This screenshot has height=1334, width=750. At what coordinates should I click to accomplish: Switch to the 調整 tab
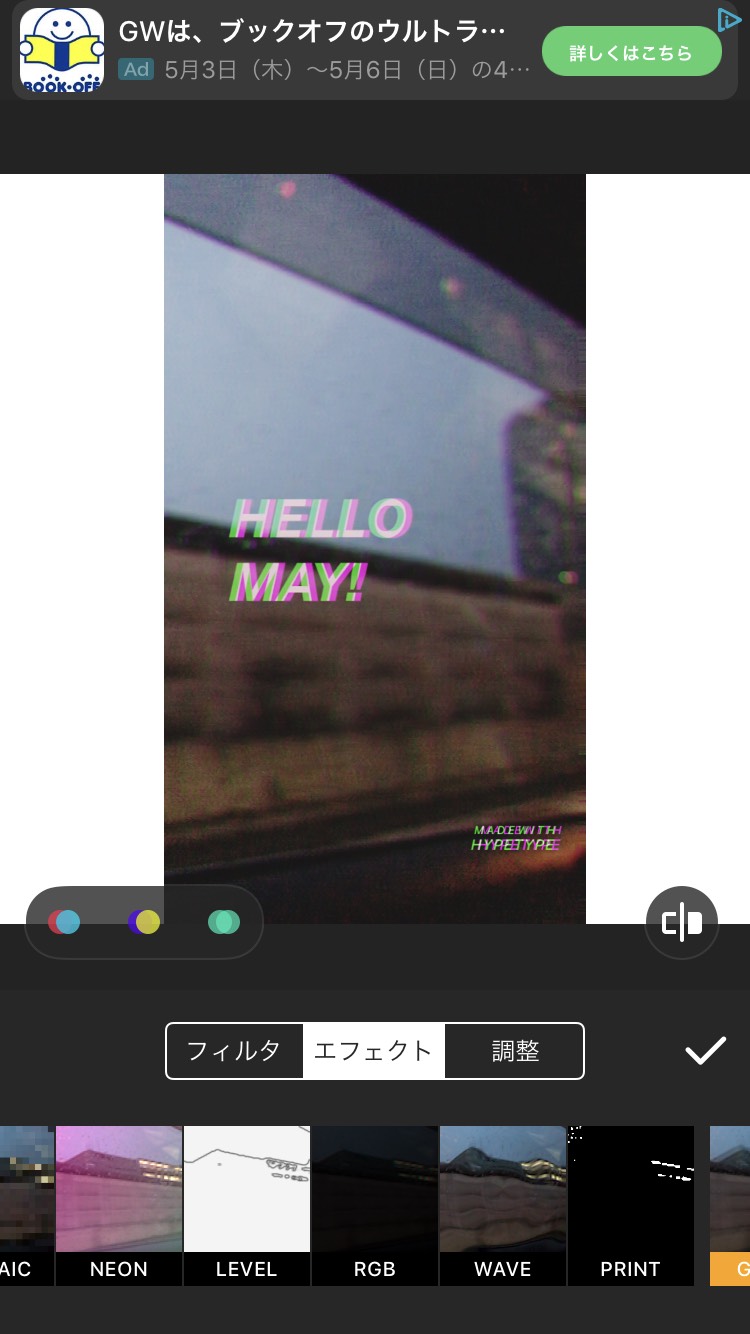[x=514, y=1051]
